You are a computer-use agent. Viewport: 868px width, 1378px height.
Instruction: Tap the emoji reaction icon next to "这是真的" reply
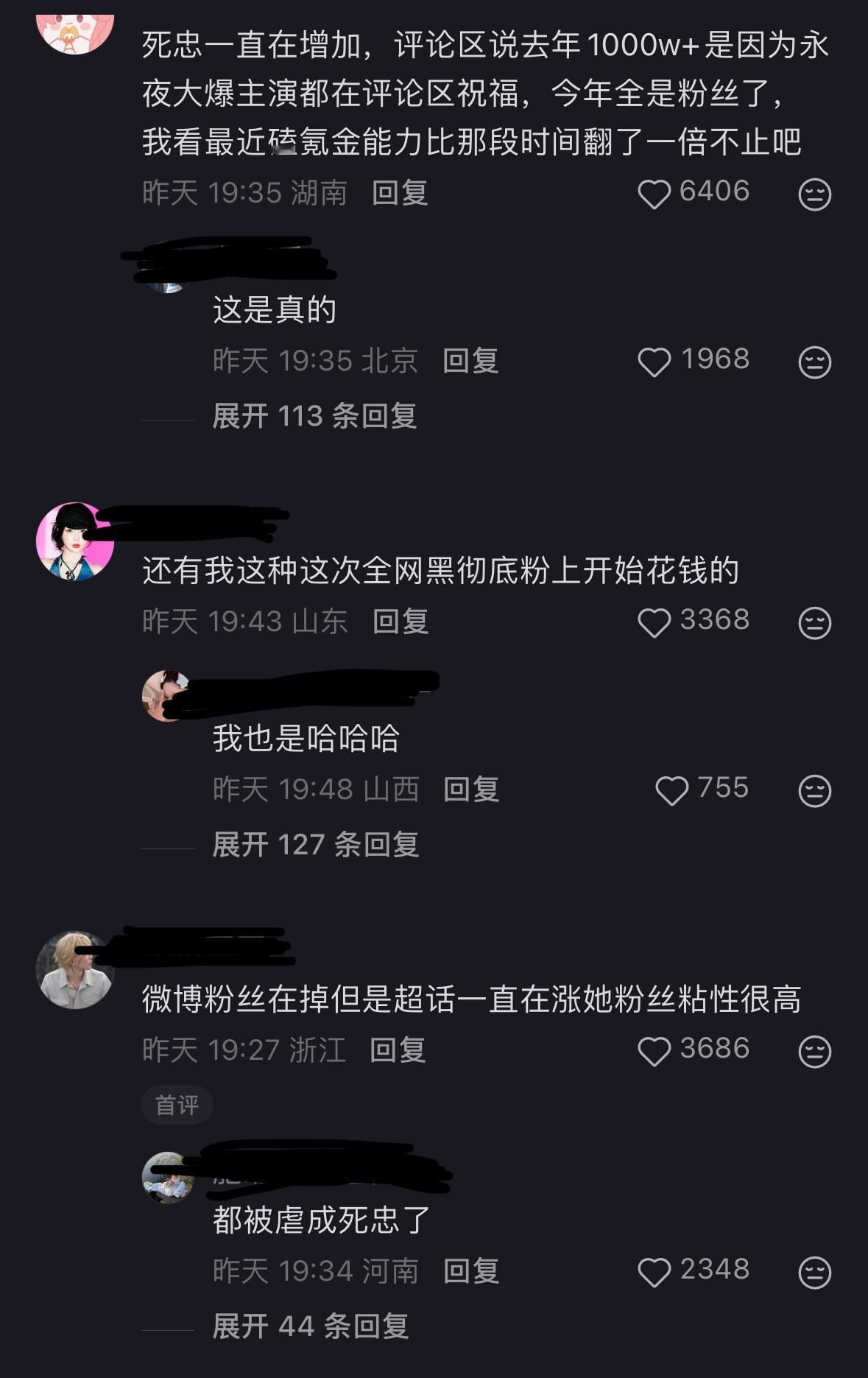[812, 359]
